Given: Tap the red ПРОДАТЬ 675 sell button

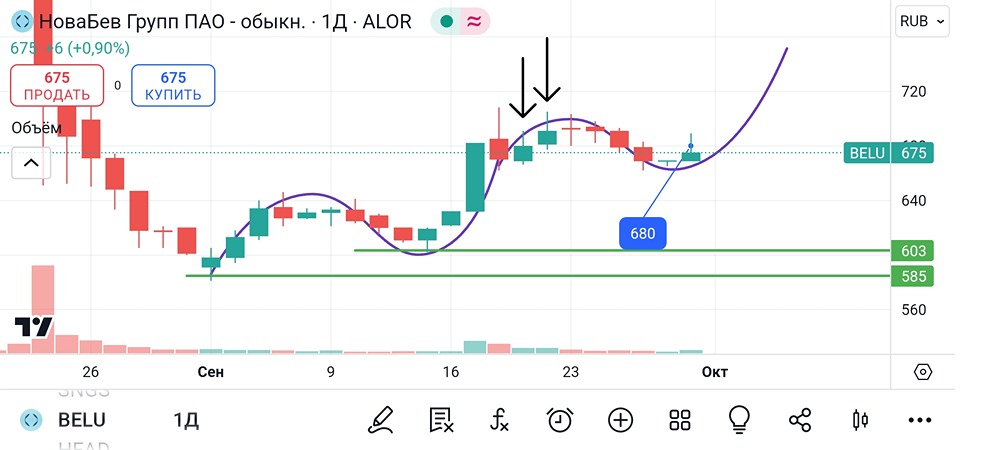Looking at the screenshot, I should click(57, 86).
